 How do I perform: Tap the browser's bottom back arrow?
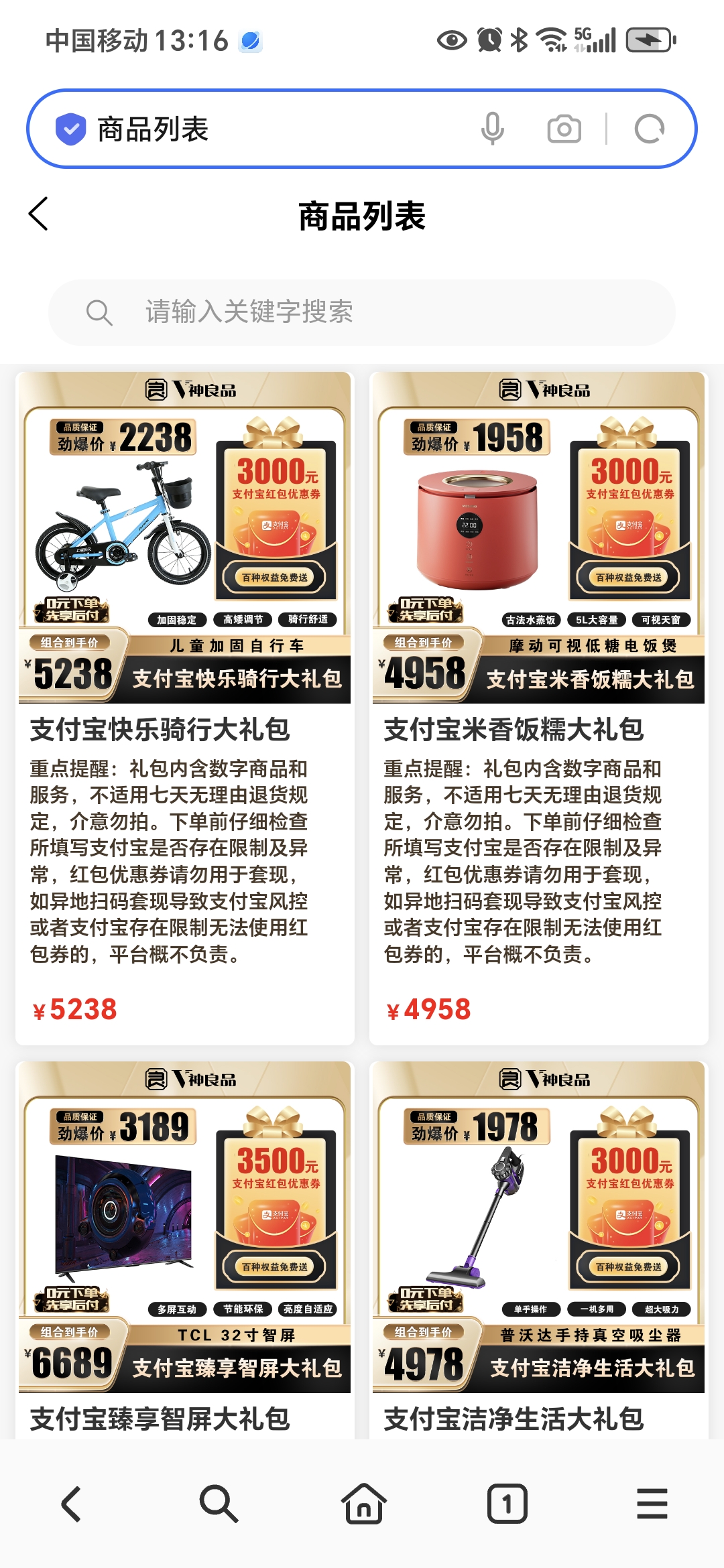[x=72, y=1504]
